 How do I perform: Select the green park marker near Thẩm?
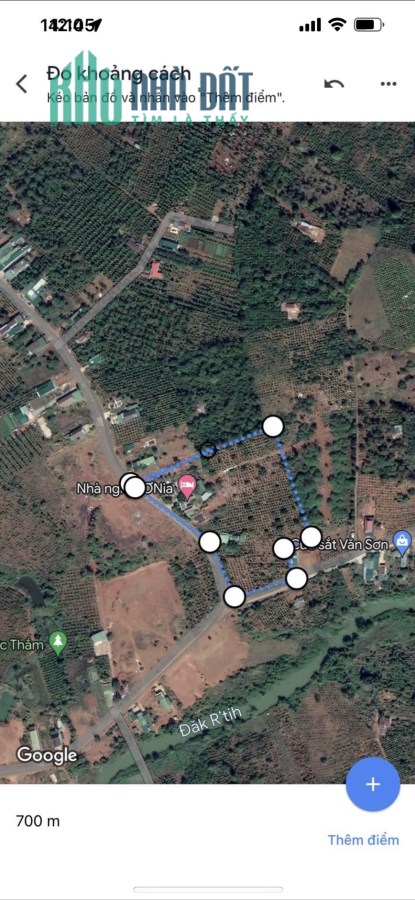[58, 643]
